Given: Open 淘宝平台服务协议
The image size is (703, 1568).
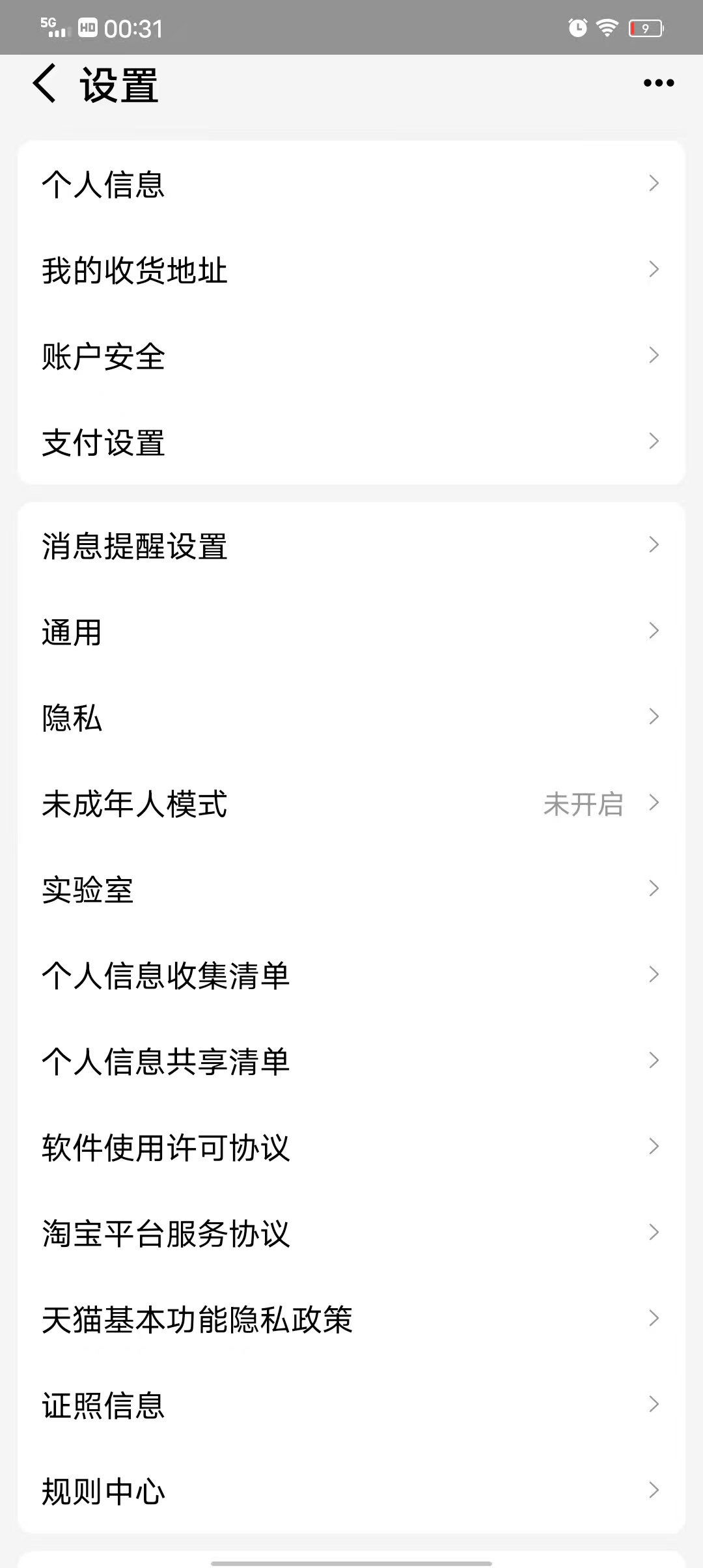Looking at the screenshot, I should (351, 1233).
